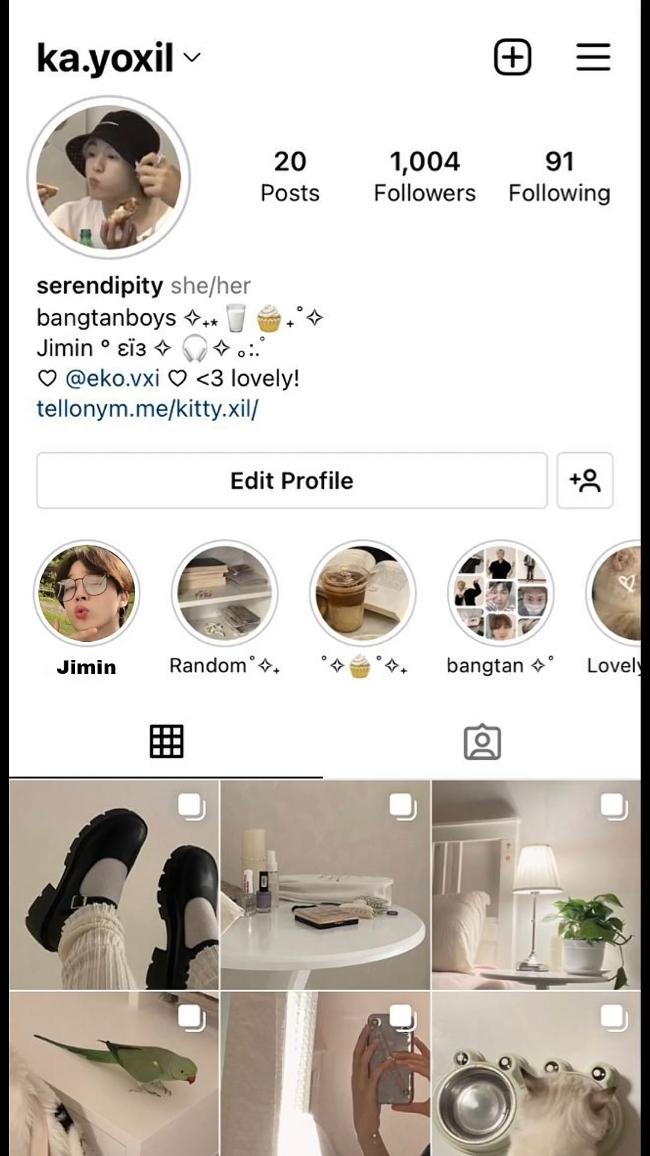Open the ka.yoxil account switcher dropdown

(x=119, y=58)
